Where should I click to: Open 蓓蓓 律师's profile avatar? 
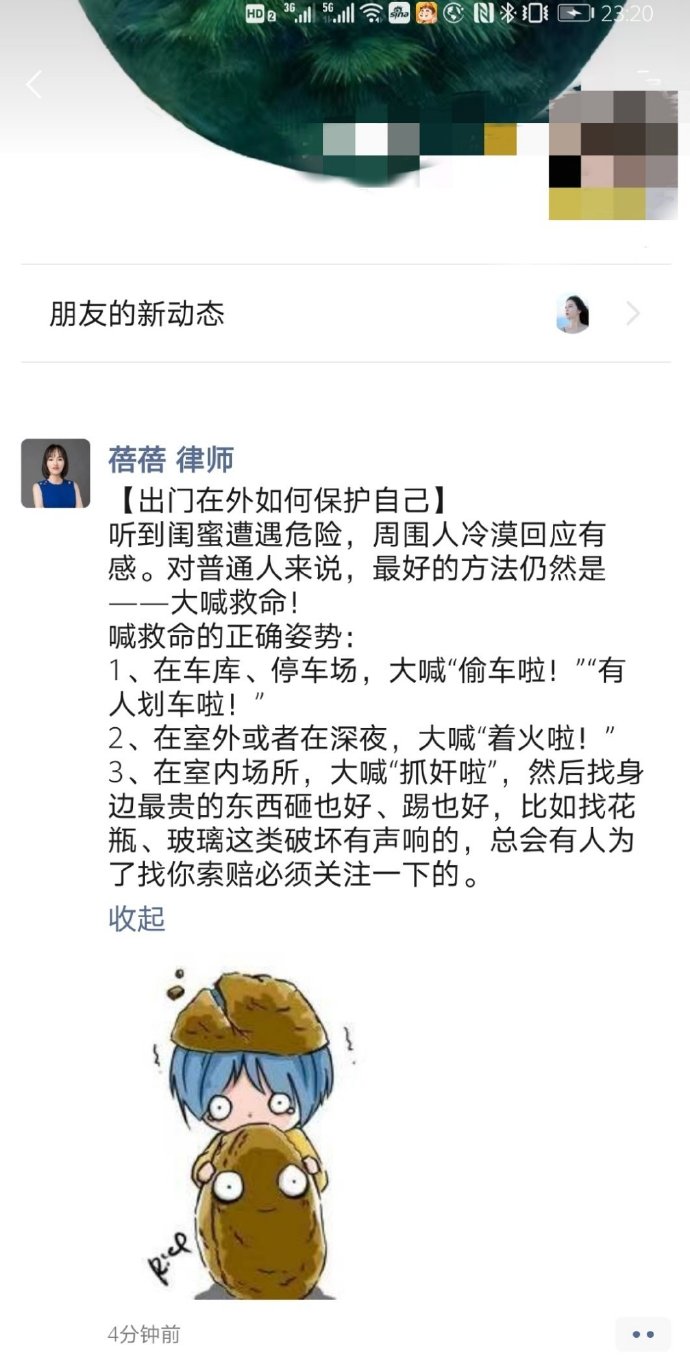click(56, 473)
